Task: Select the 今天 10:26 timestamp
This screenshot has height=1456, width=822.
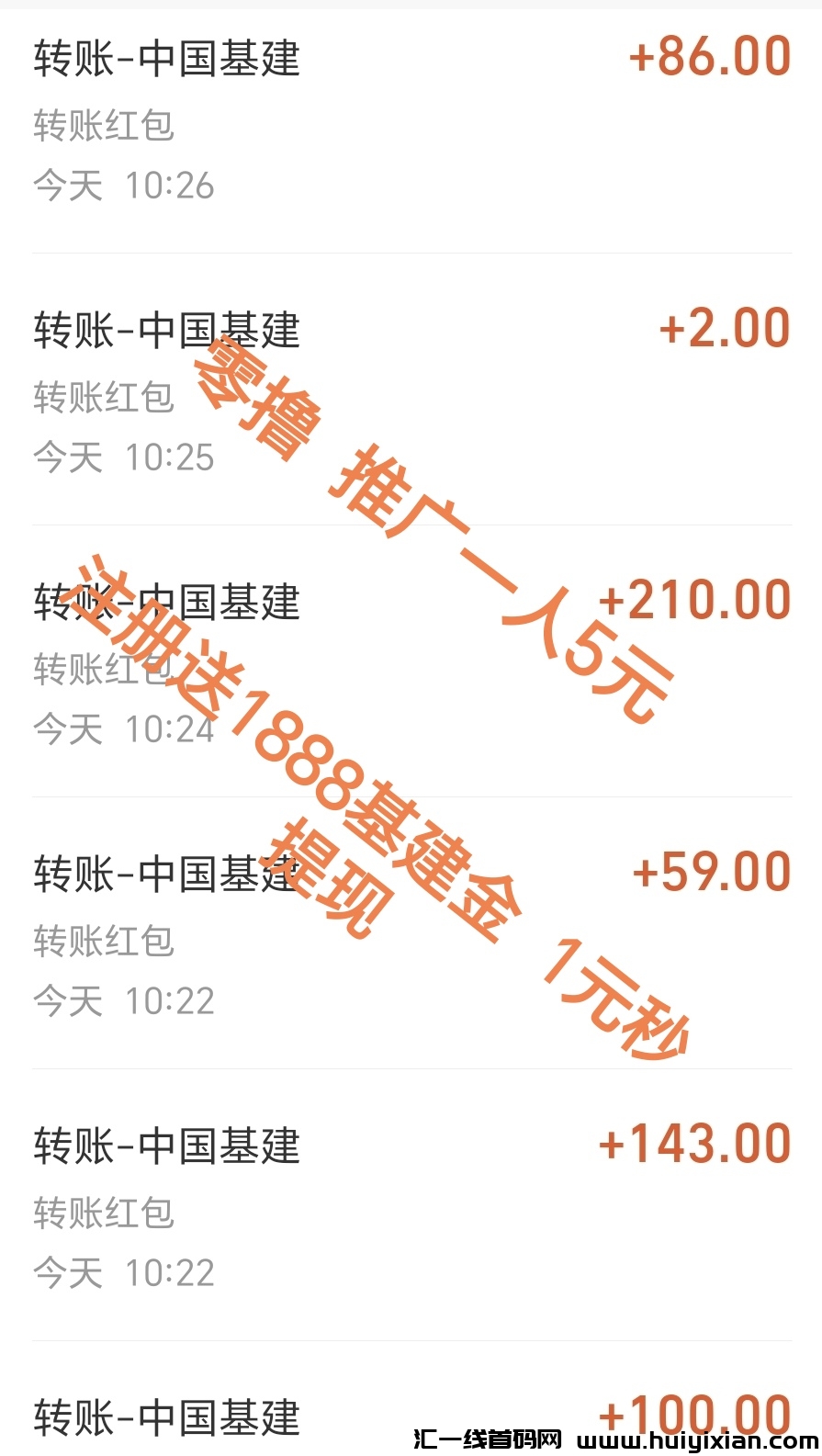Action: 123,186
